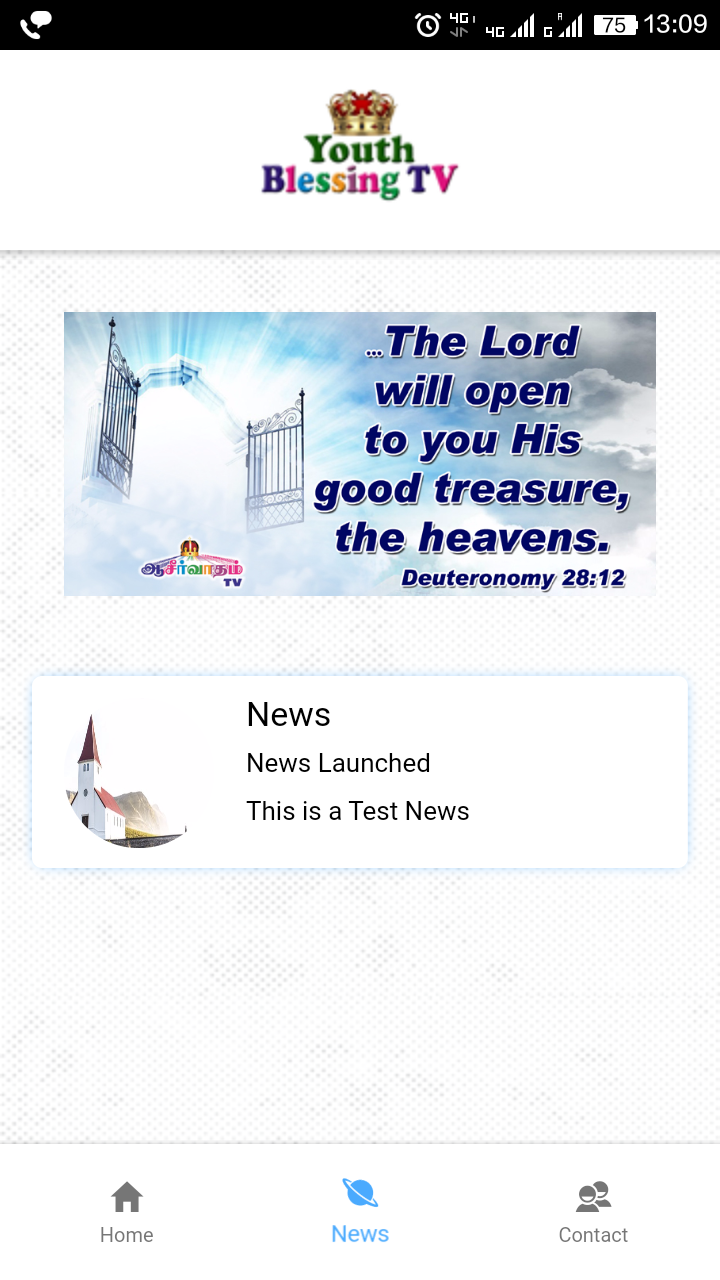Open the News Launched card
The width and height of the screenshot is (720, 1280).
pyautogui.click(x=360, y=772)
